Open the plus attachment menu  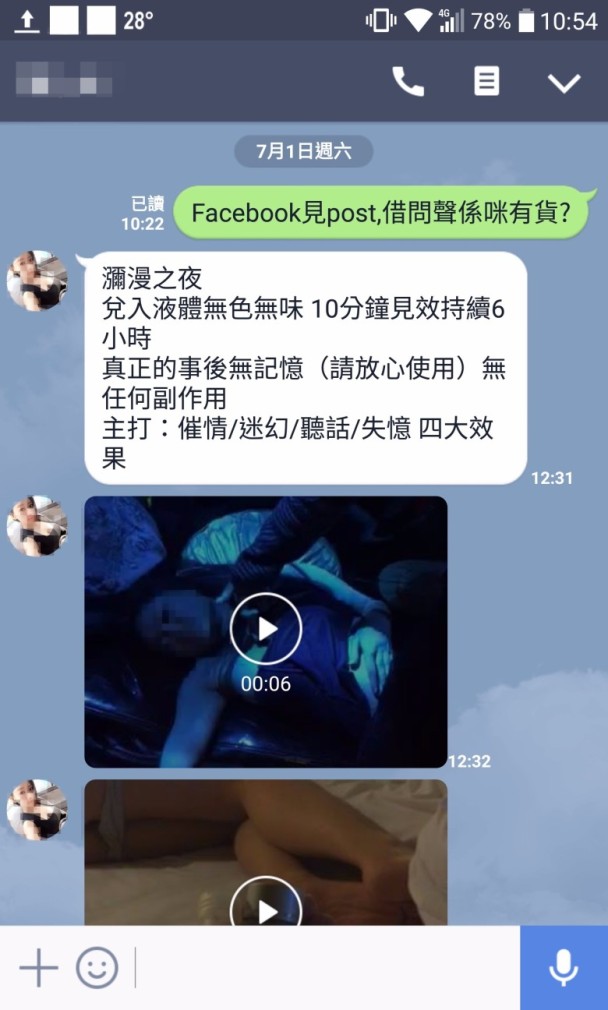pos(39,968)
